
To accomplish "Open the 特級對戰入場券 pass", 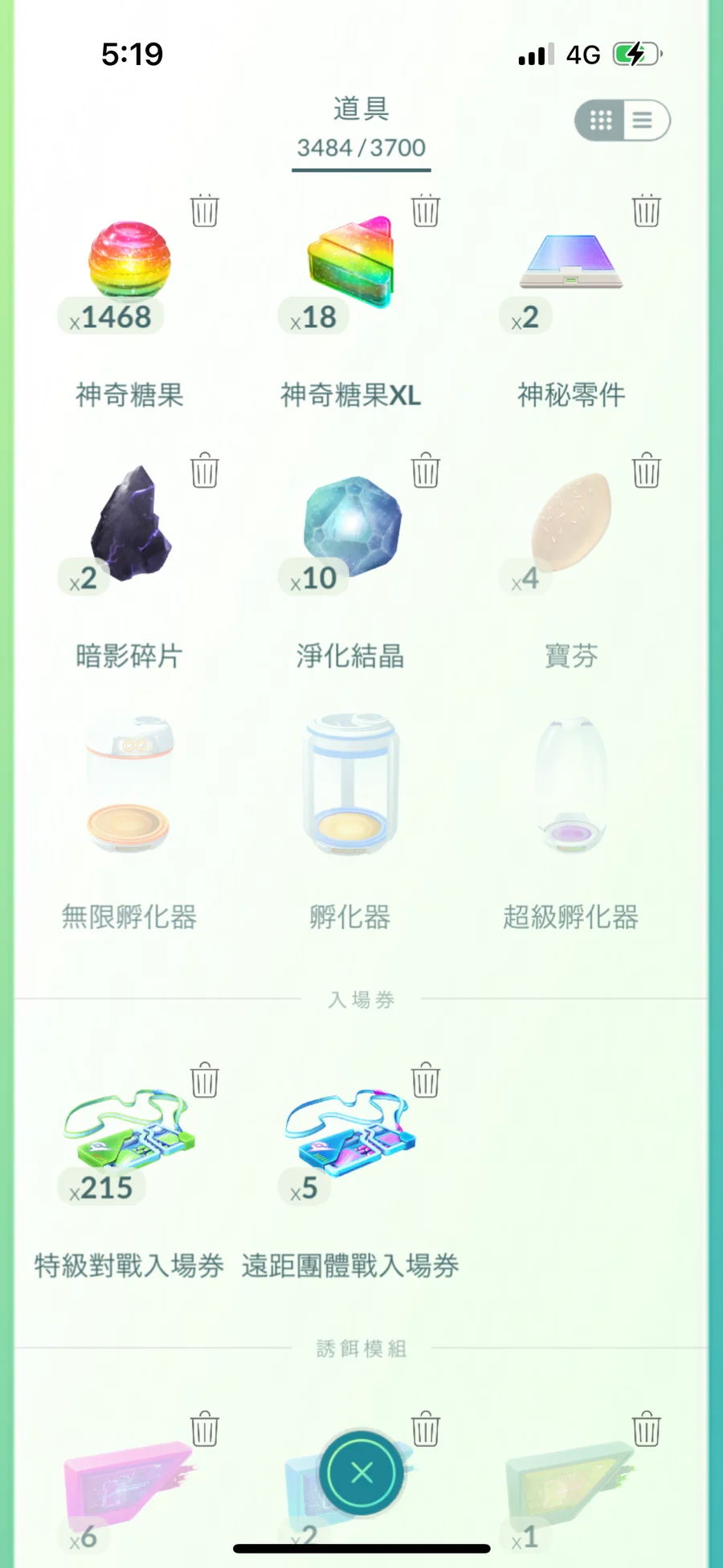I will [x=129, y=1132].
